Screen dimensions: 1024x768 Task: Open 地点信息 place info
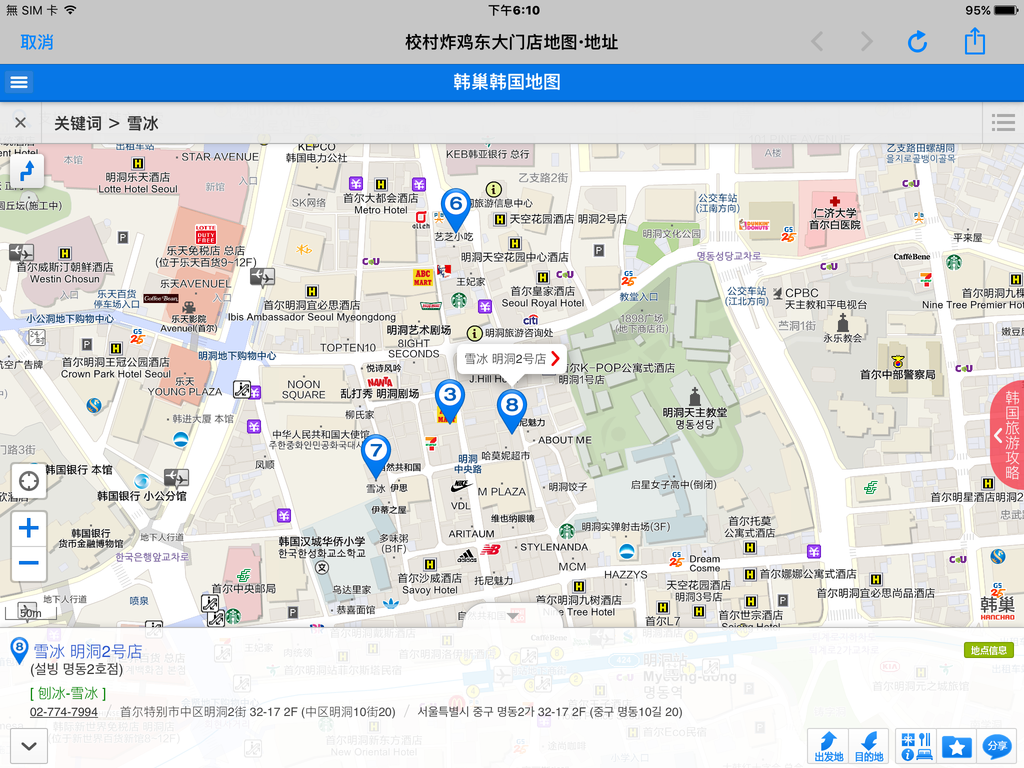coord(989,651)
